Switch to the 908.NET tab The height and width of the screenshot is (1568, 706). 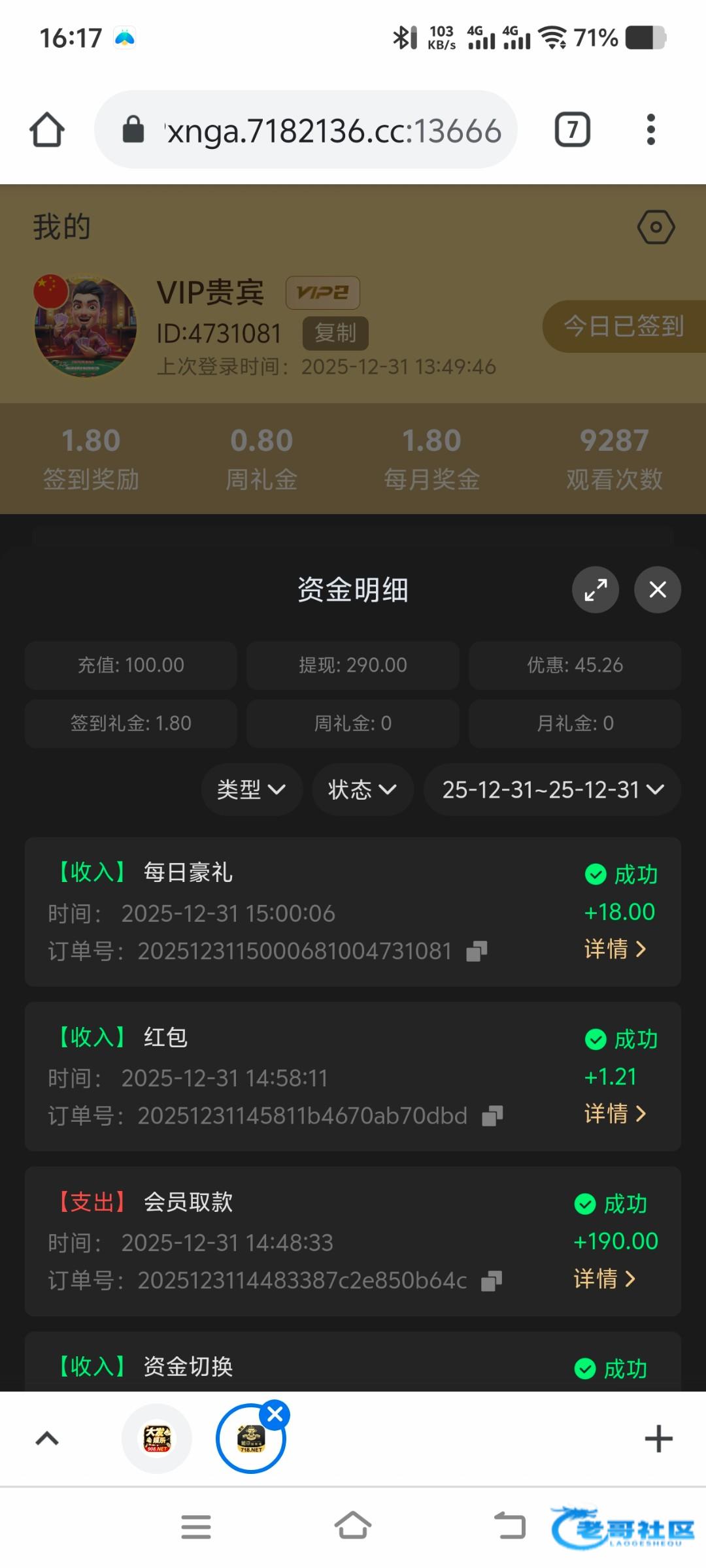(x=157, y=1439)
